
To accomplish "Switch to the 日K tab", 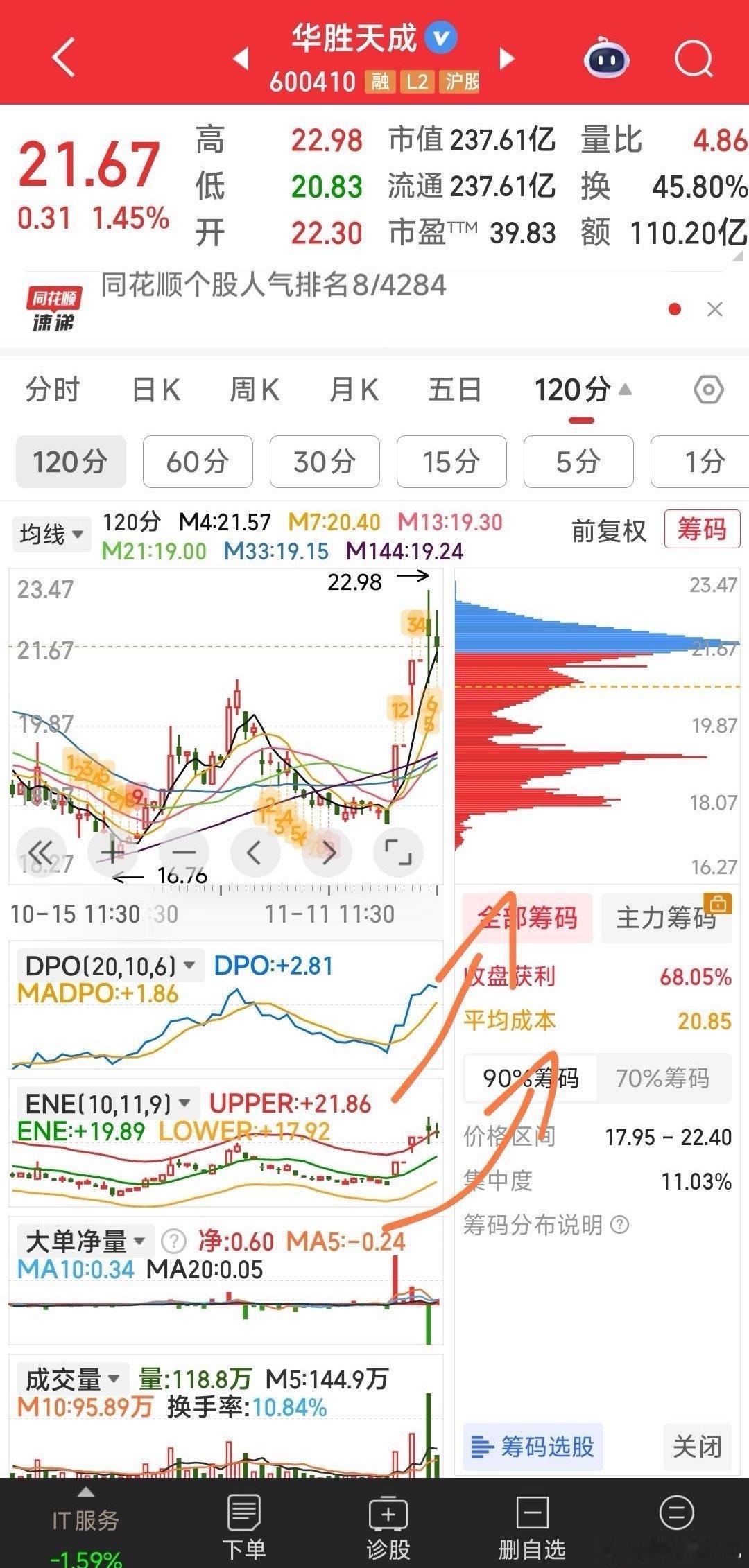I will (156, 390).
